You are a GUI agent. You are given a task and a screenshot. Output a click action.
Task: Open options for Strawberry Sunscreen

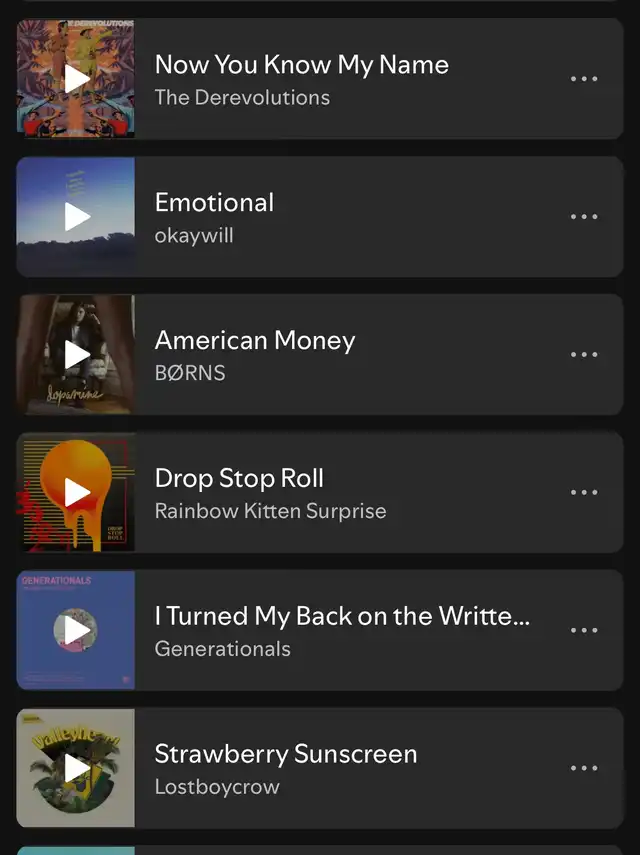coord(584,769)
